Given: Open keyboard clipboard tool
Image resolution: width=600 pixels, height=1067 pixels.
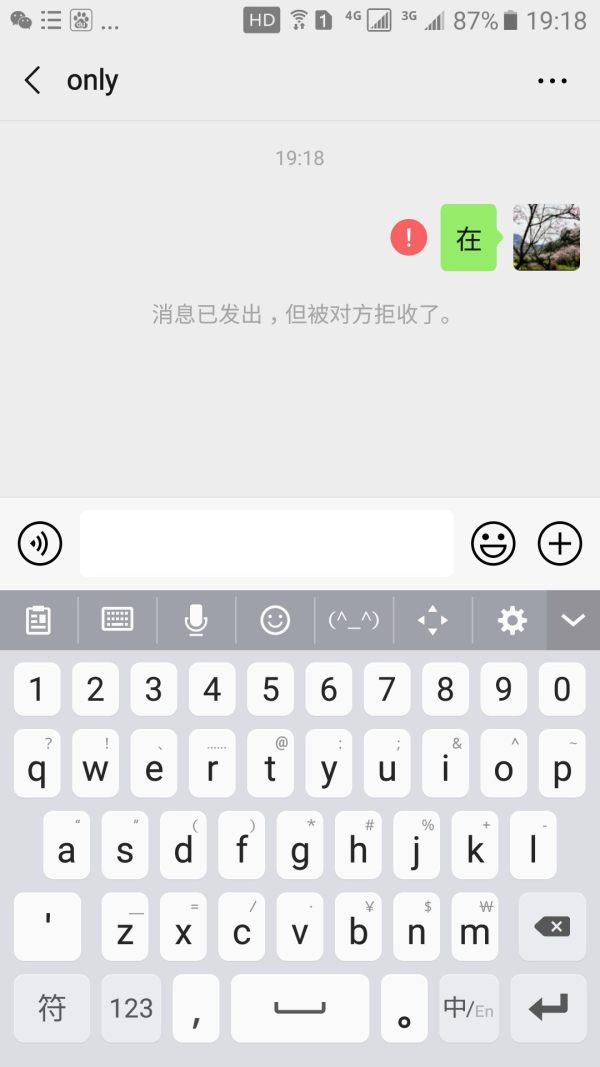Looking at the screenshot, I should click(38, 621).
